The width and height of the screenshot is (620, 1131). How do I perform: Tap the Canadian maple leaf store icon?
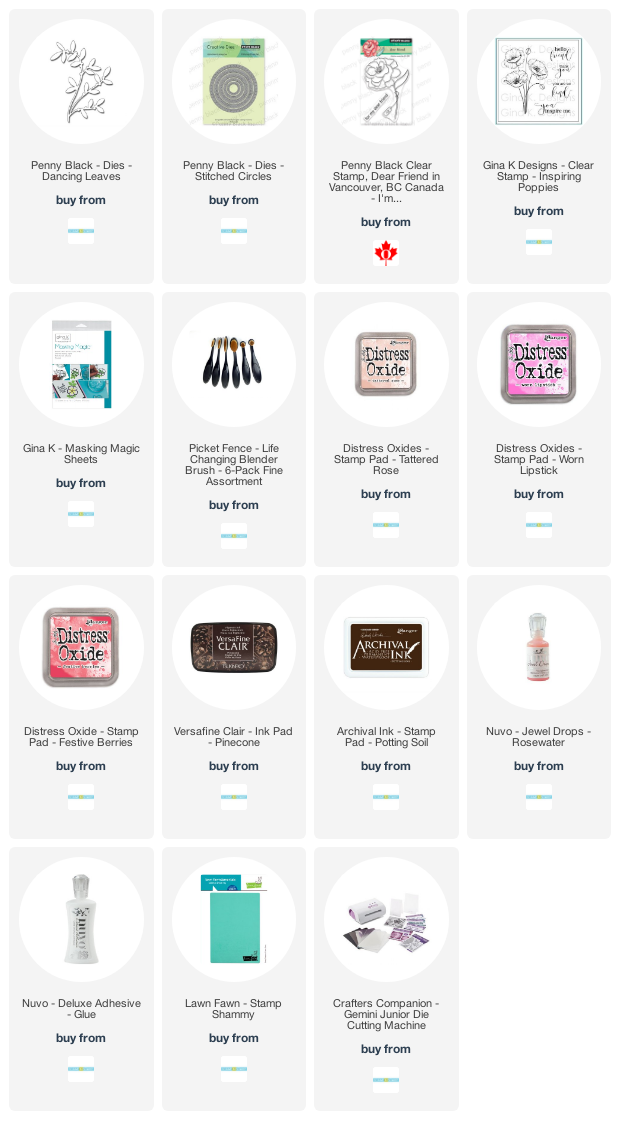pos(386,253)
